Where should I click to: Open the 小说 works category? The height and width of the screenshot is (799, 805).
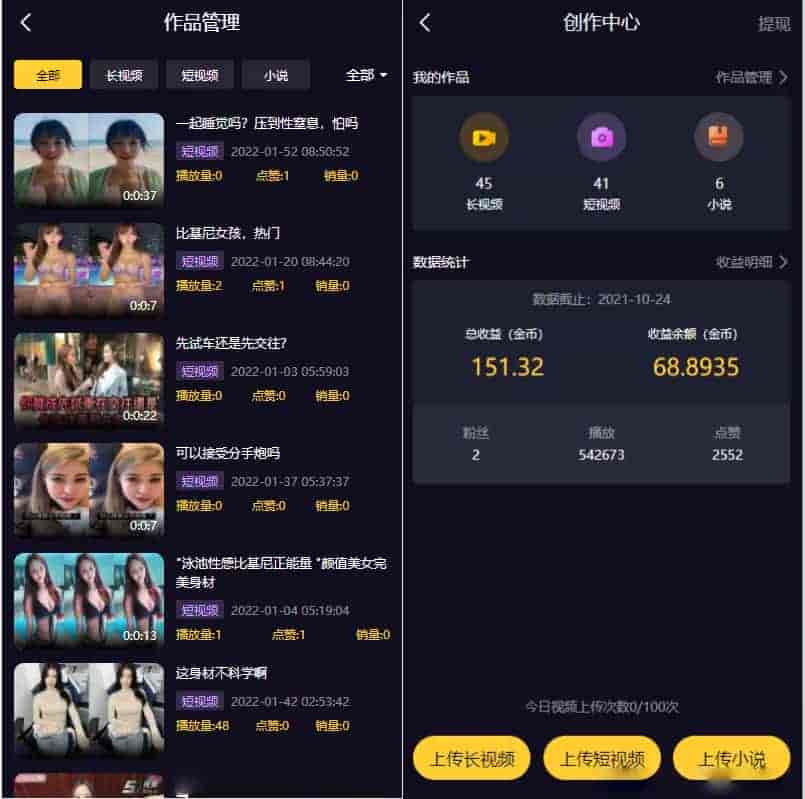click(x=719, y=160)
